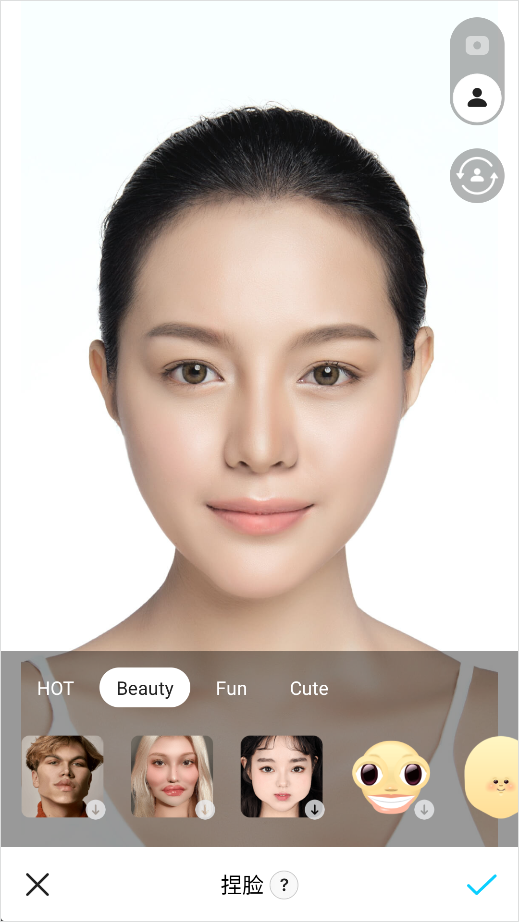Switch to photo mode in the top toggle
Screen dimensions: 519x922
(477, 46)
